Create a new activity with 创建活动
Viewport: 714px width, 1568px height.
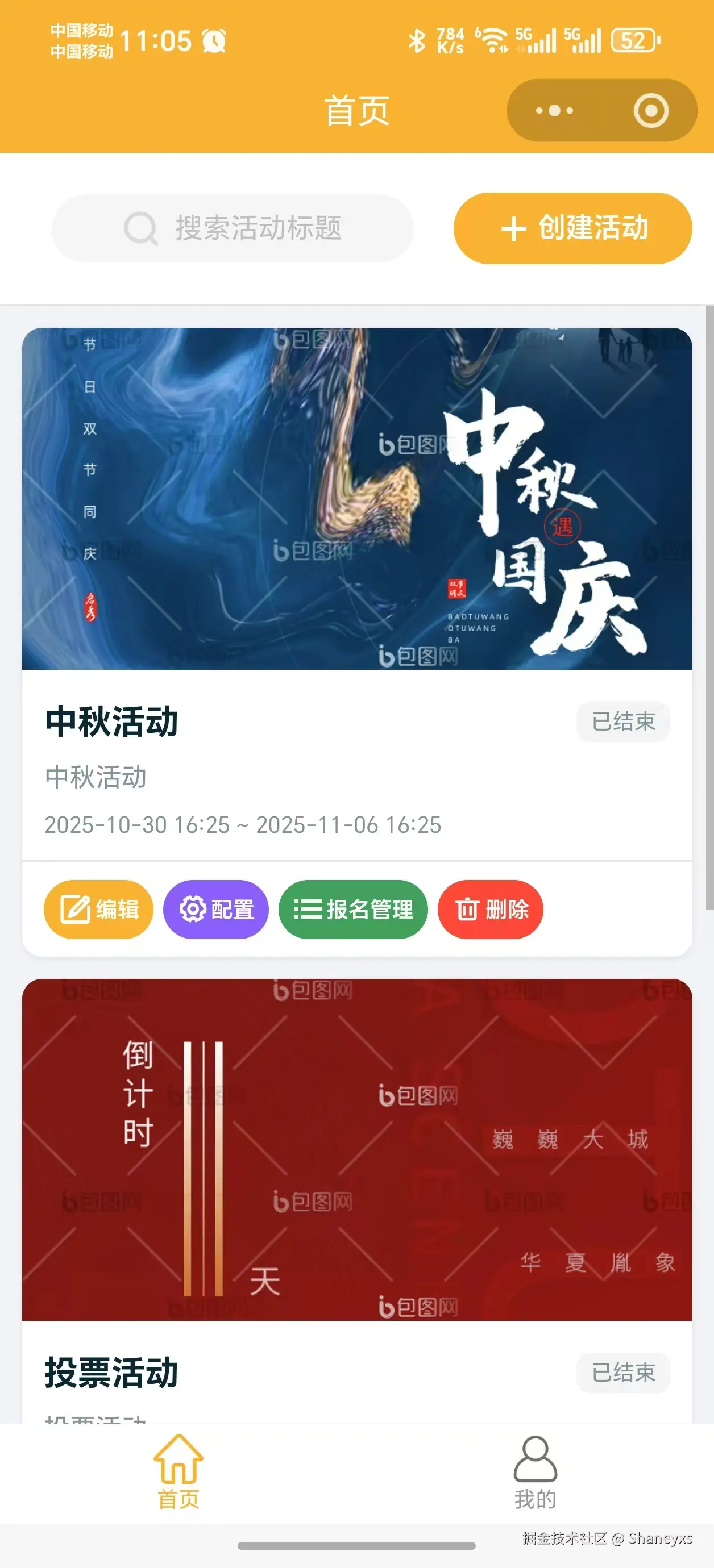(572, 228)
